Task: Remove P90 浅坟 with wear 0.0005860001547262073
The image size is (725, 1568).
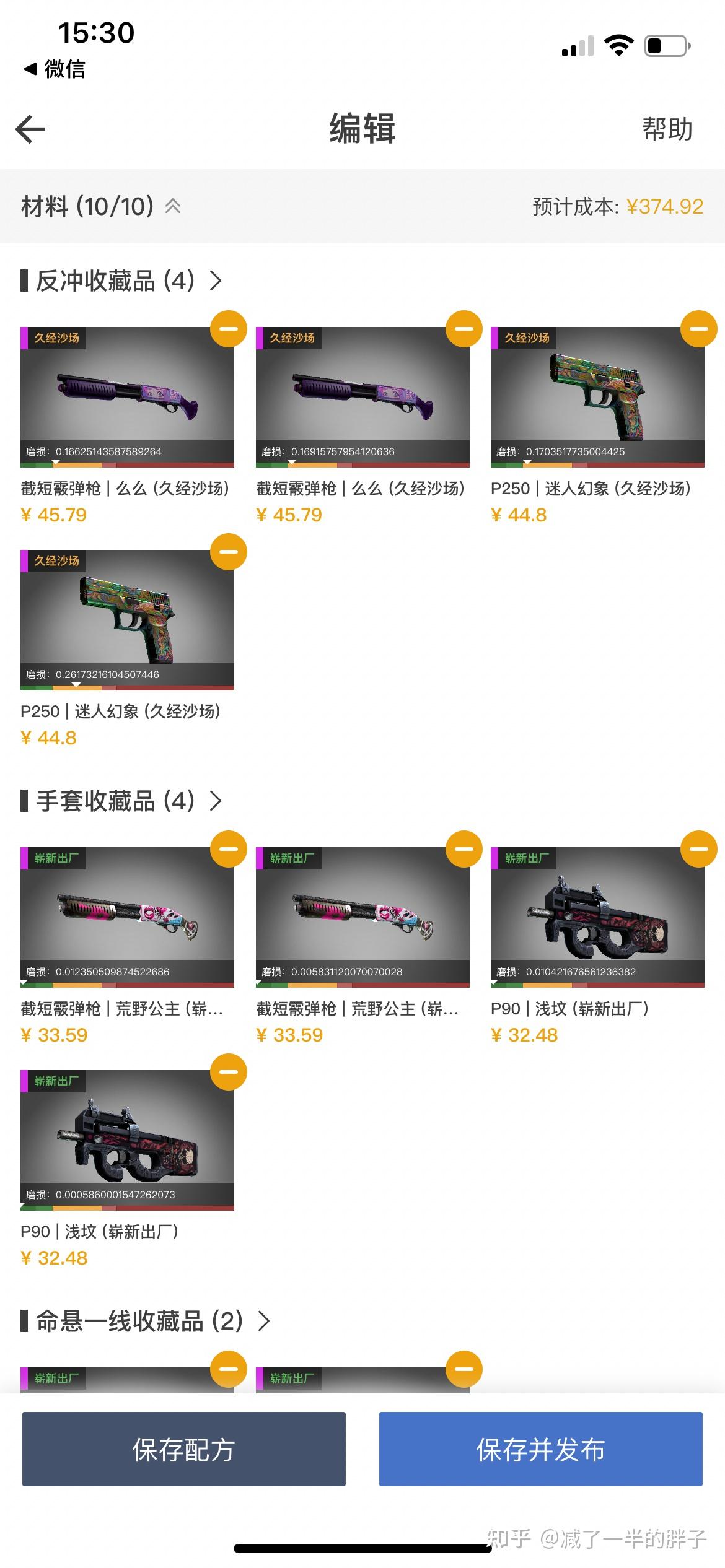Action: click(x=229, y=1072)
